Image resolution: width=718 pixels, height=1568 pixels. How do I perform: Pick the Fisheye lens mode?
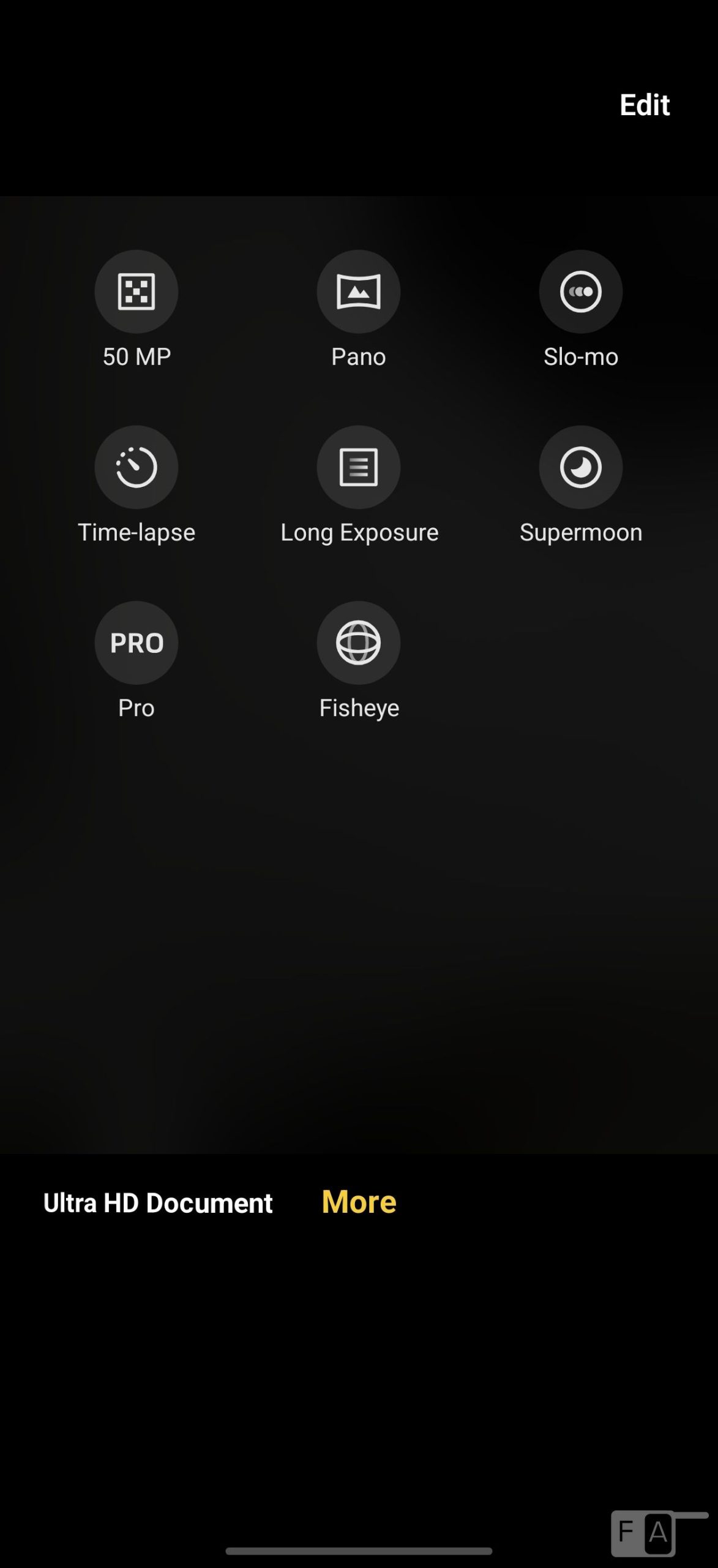(359, 643)
